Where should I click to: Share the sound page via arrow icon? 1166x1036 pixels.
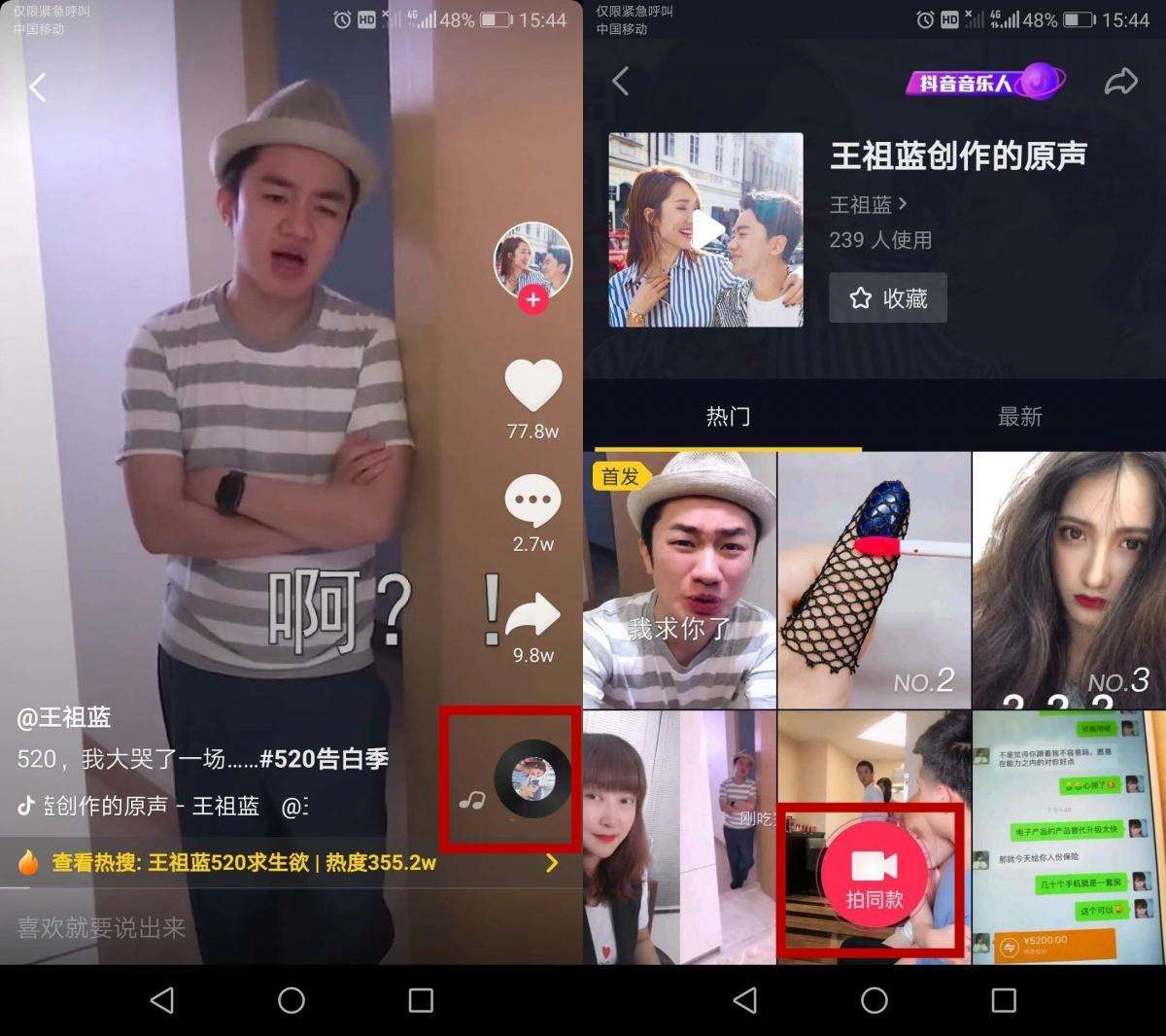pos(1120,82)
